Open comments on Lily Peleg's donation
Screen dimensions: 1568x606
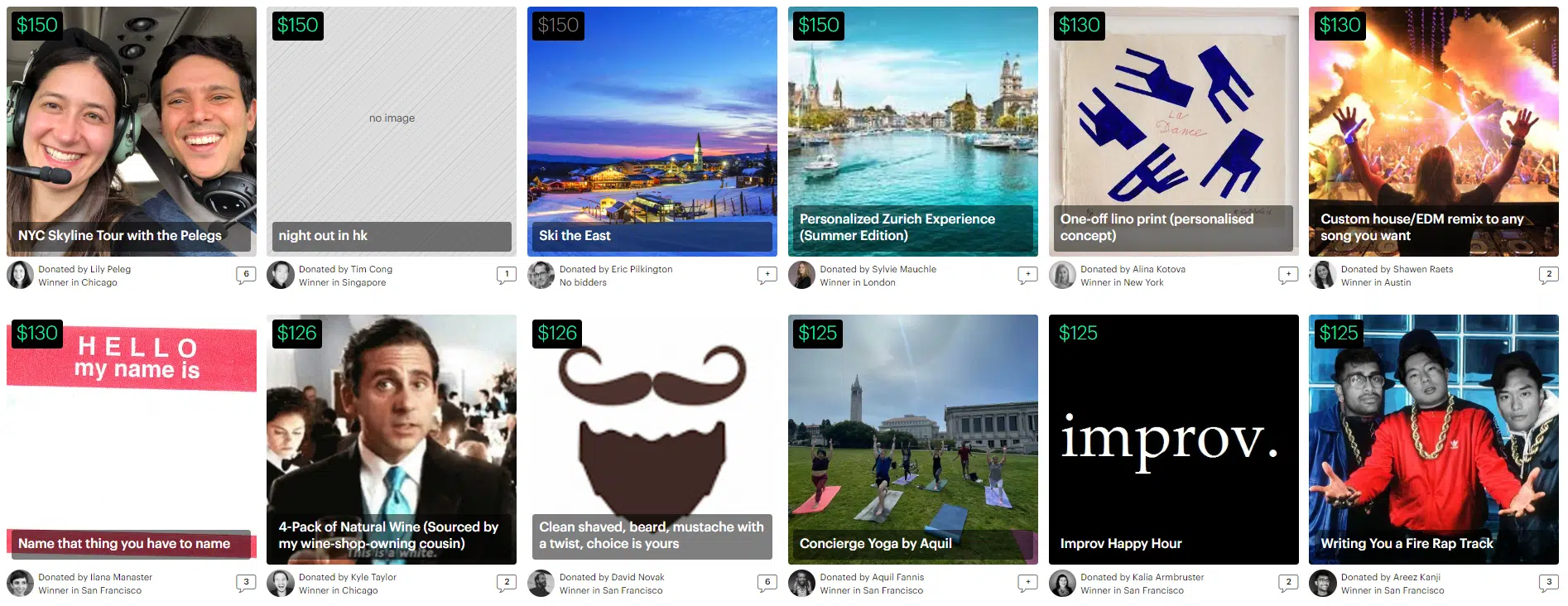coord(246,275)
